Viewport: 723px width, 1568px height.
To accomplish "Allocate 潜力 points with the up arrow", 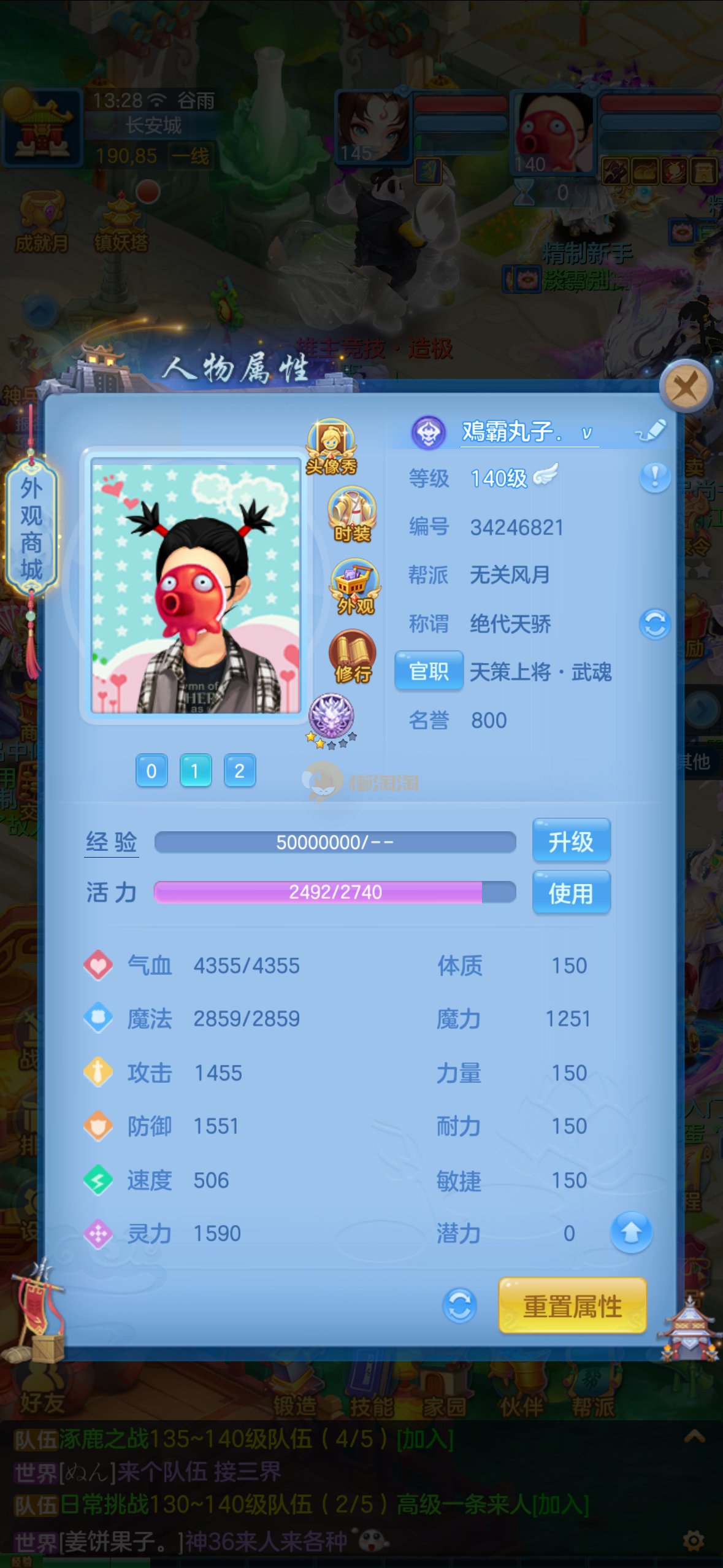I will [630, 1232].
